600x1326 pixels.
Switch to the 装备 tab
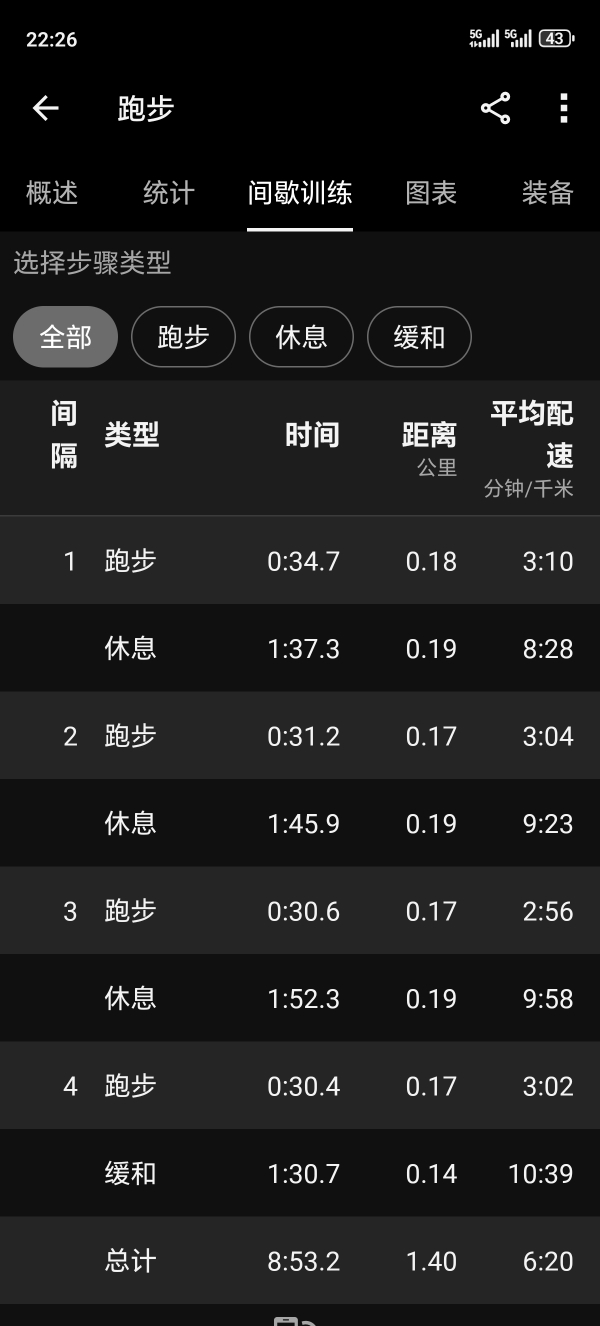tap(548, 192)
